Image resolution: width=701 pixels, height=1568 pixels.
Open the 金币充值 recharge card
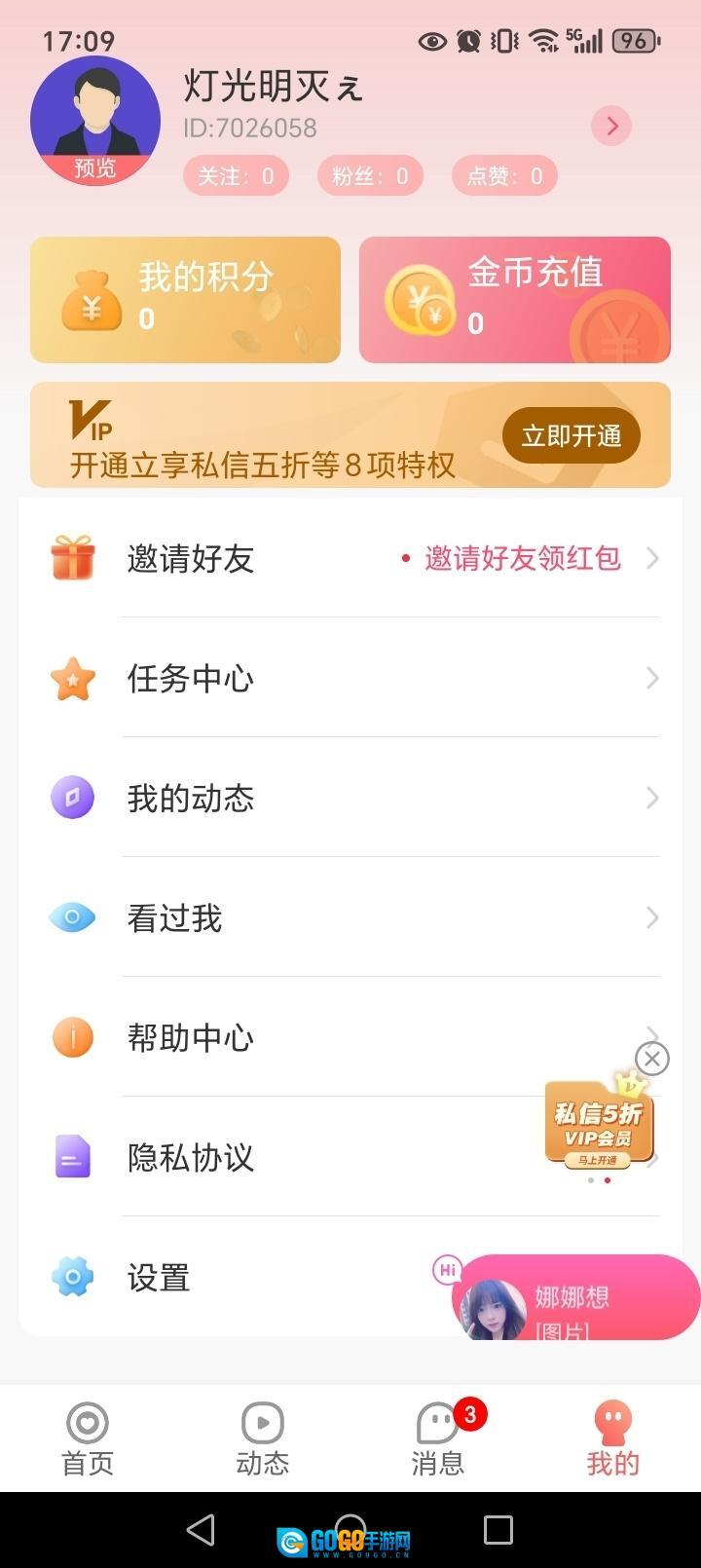pos(514,300)
